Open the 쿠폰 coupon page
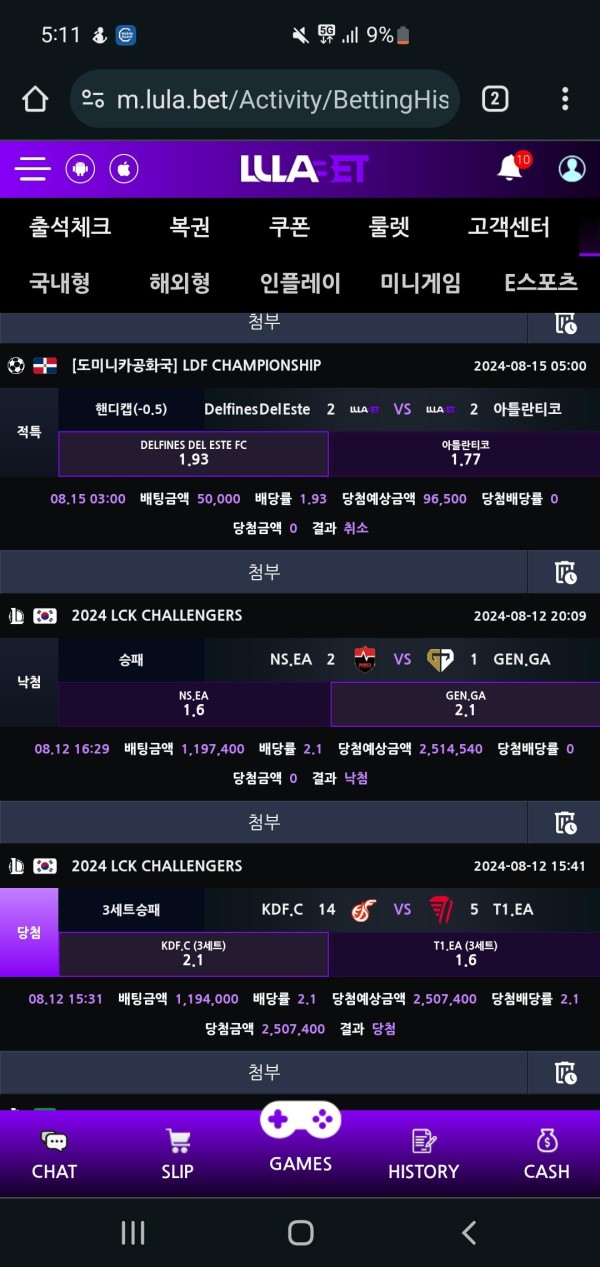 [x=289, y=227]
